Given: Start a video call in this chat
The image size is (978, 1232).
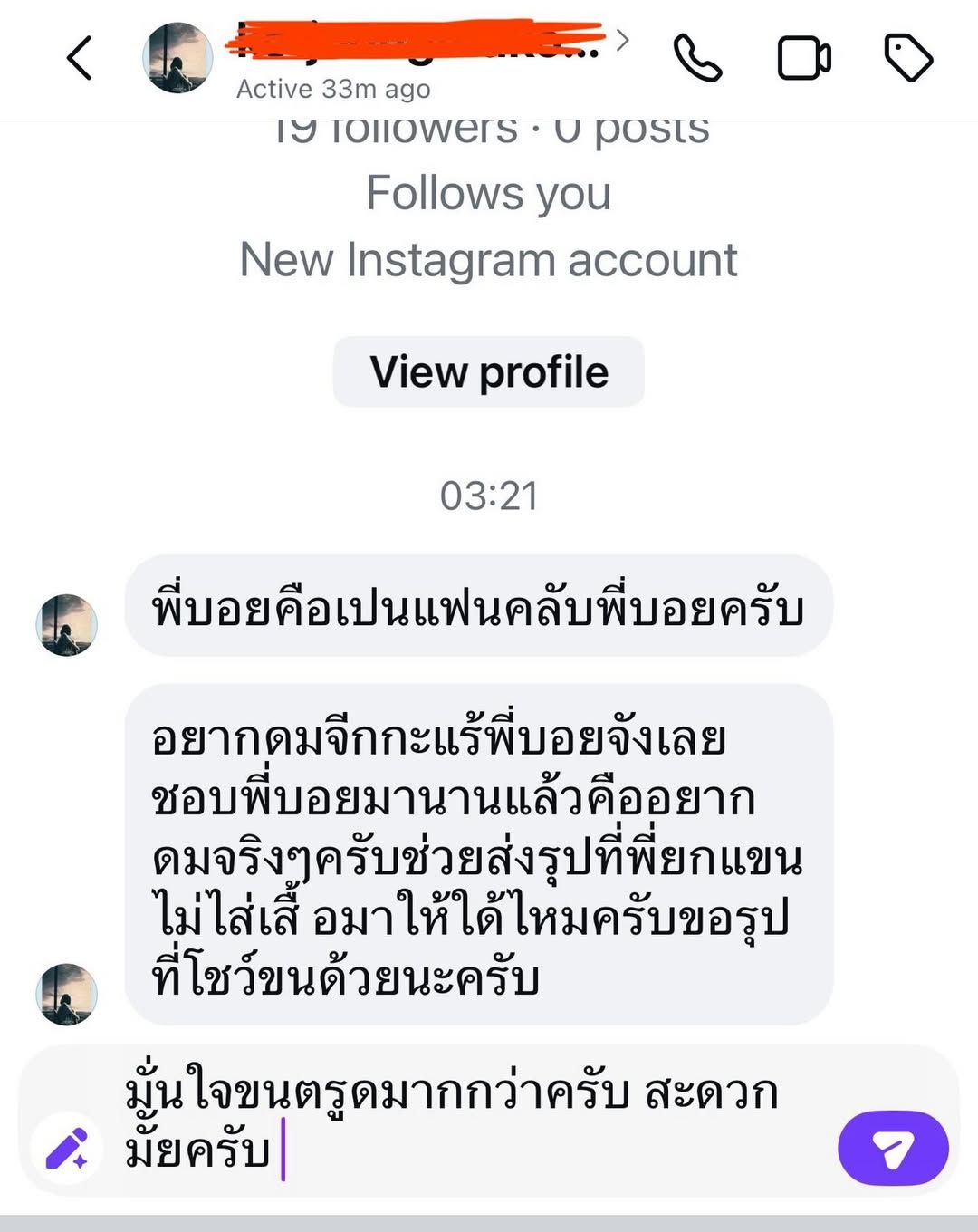Looking at the screenshot, I should 804,59.
